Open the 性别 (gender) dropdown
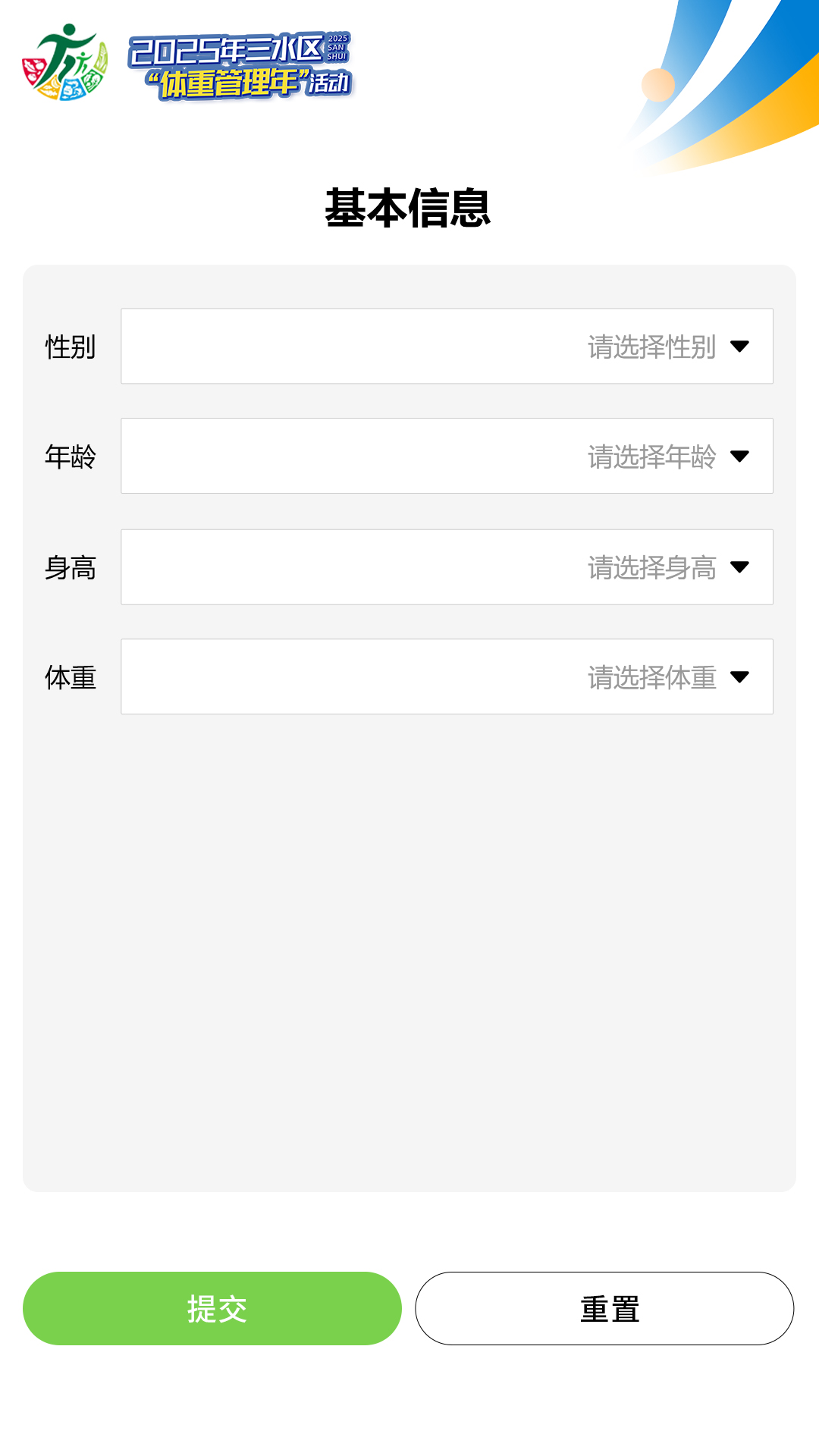The image size is (819, 1456). coord(447,346)
